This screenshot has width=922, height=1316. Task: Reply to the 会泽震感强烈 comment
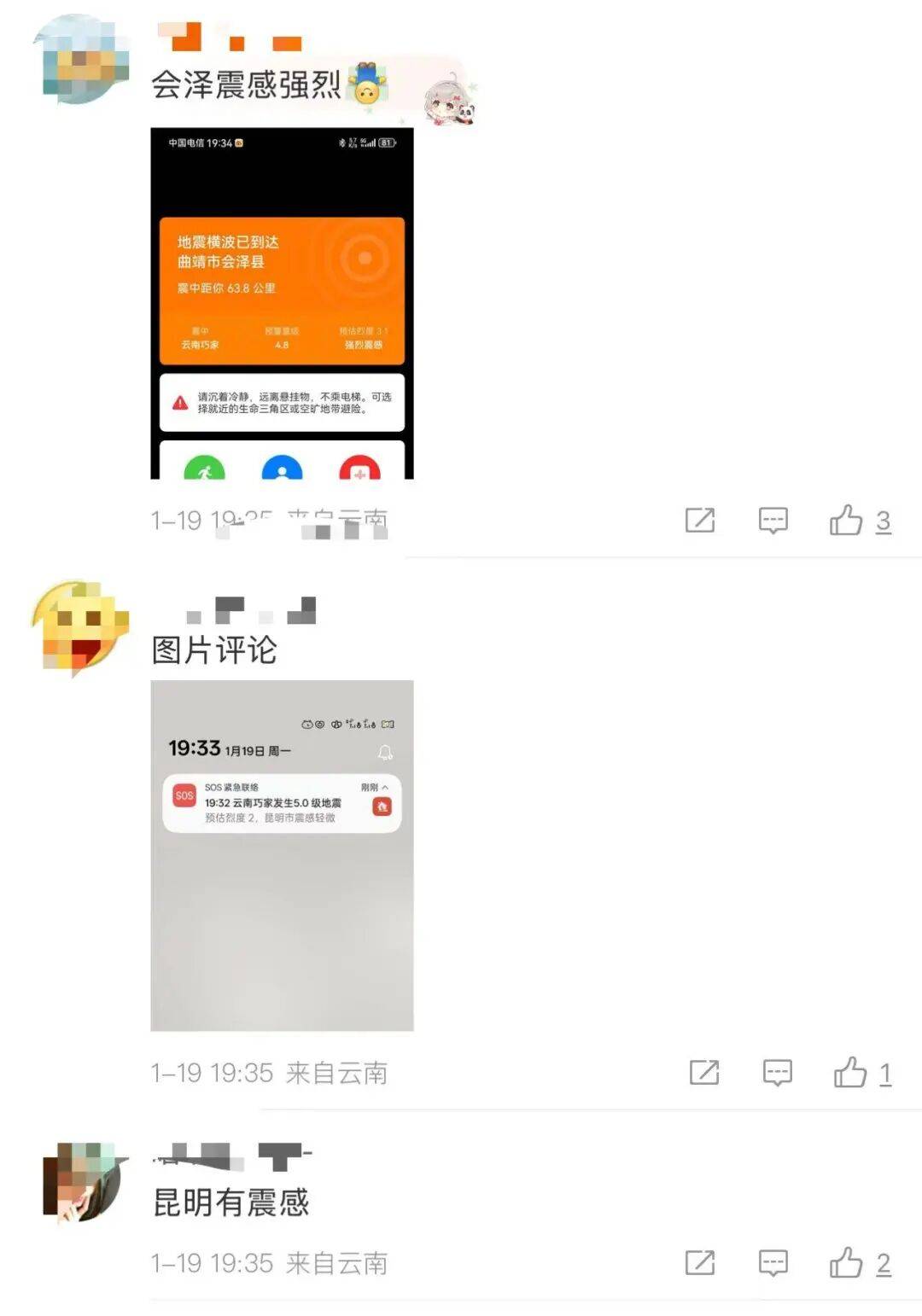click(773, 520)
